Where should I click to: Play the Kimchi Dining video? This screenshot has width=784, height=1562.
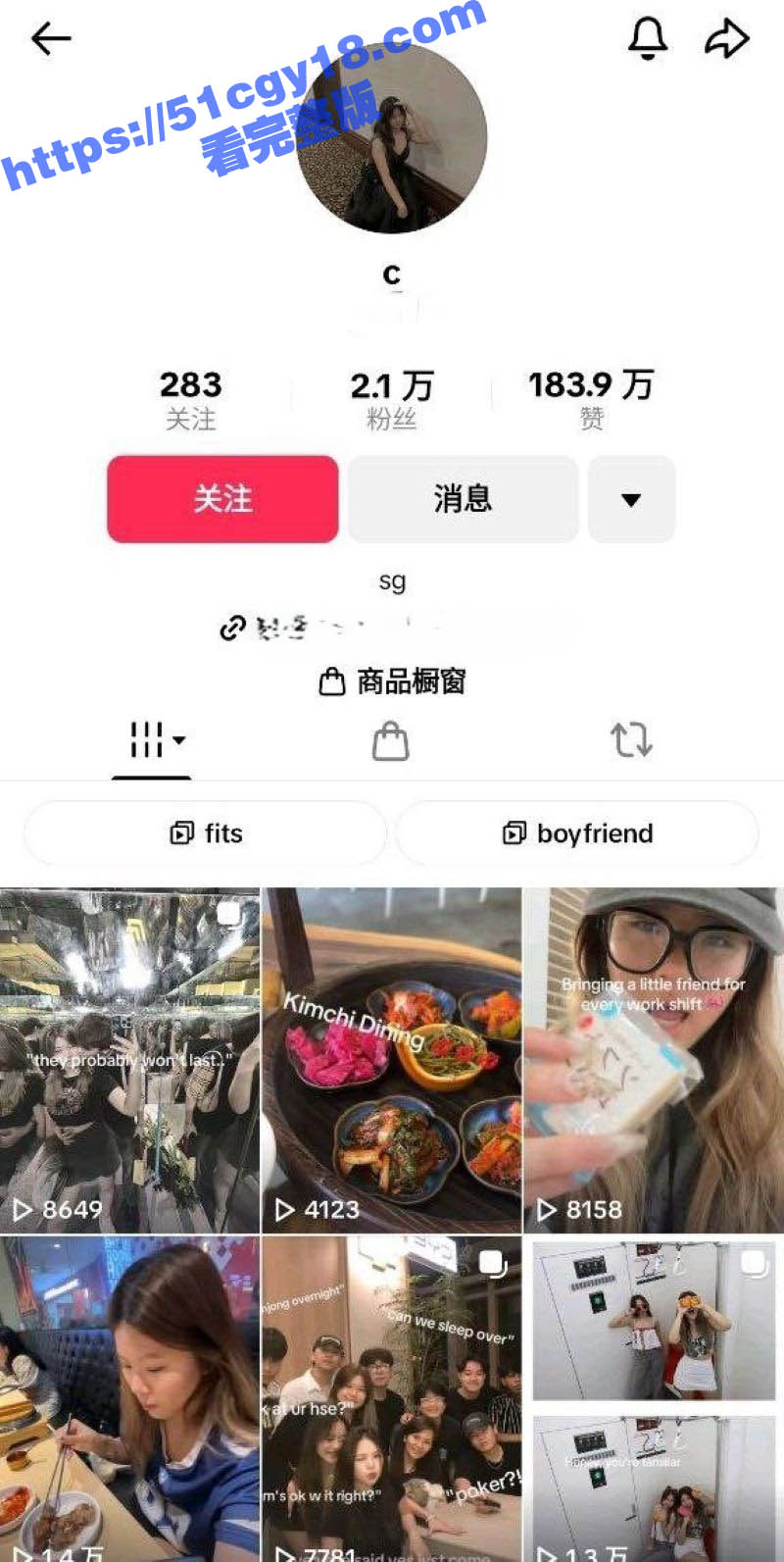point(391,1059)
